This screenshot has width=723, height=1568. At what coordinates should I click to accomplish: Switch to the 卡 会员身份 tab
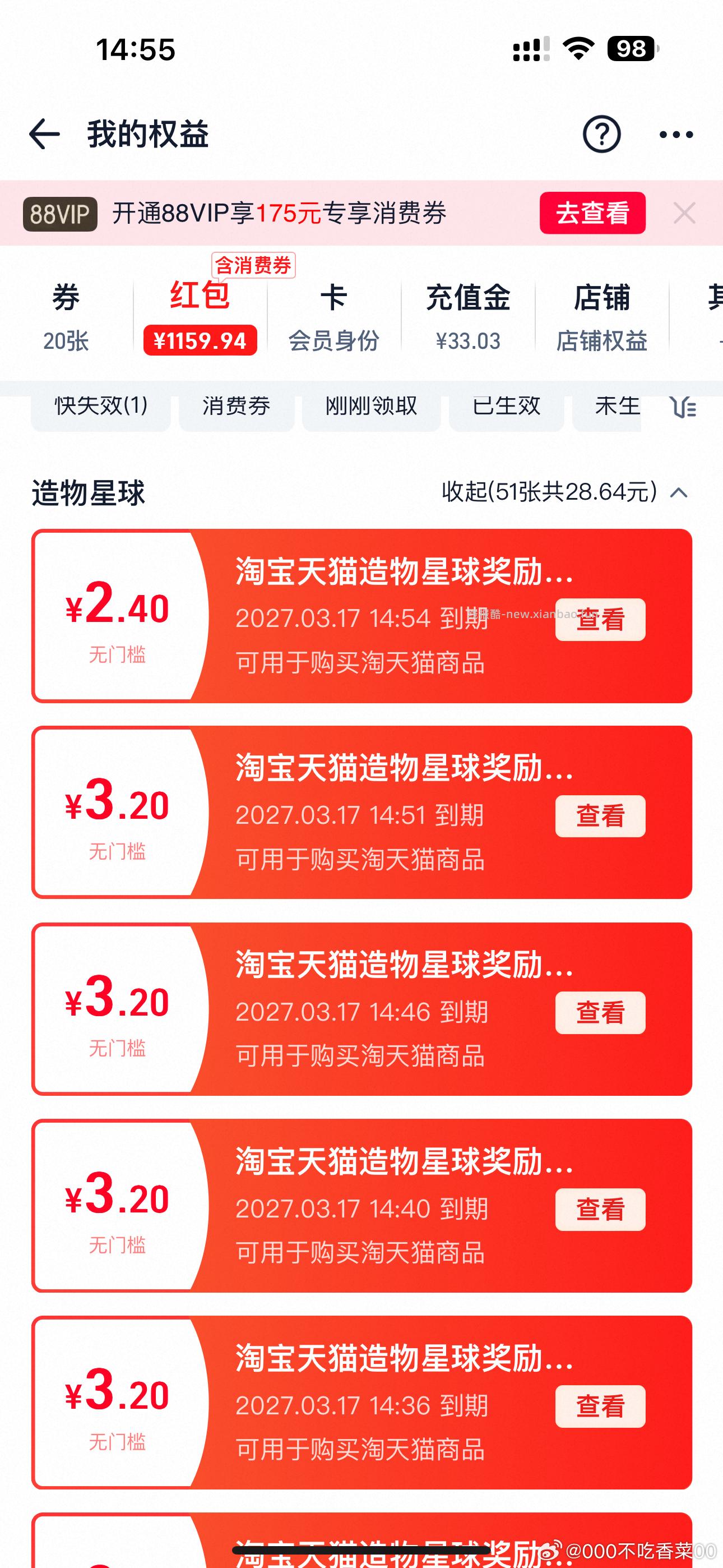click(333, 316)
